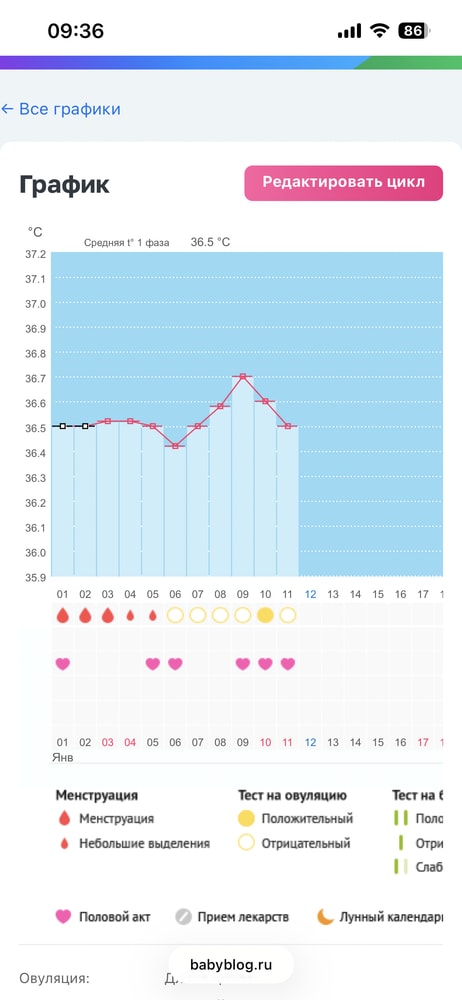Image resolution: width=462 pixels, height=1000 pixels.
Task: Go back to Все графики
Action: (61, 109)
